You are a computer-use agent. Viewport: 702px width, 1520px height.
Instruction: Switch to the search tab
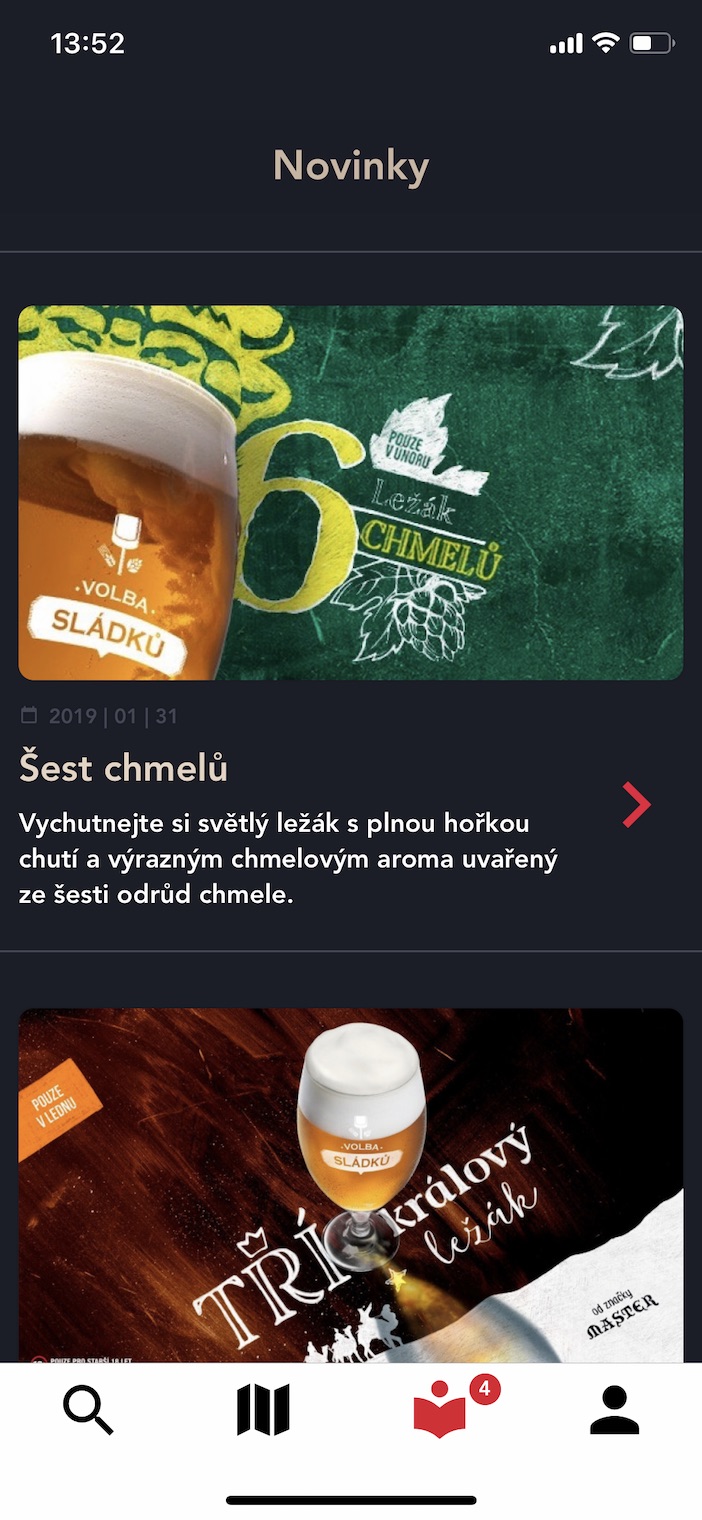(88, 1411)
